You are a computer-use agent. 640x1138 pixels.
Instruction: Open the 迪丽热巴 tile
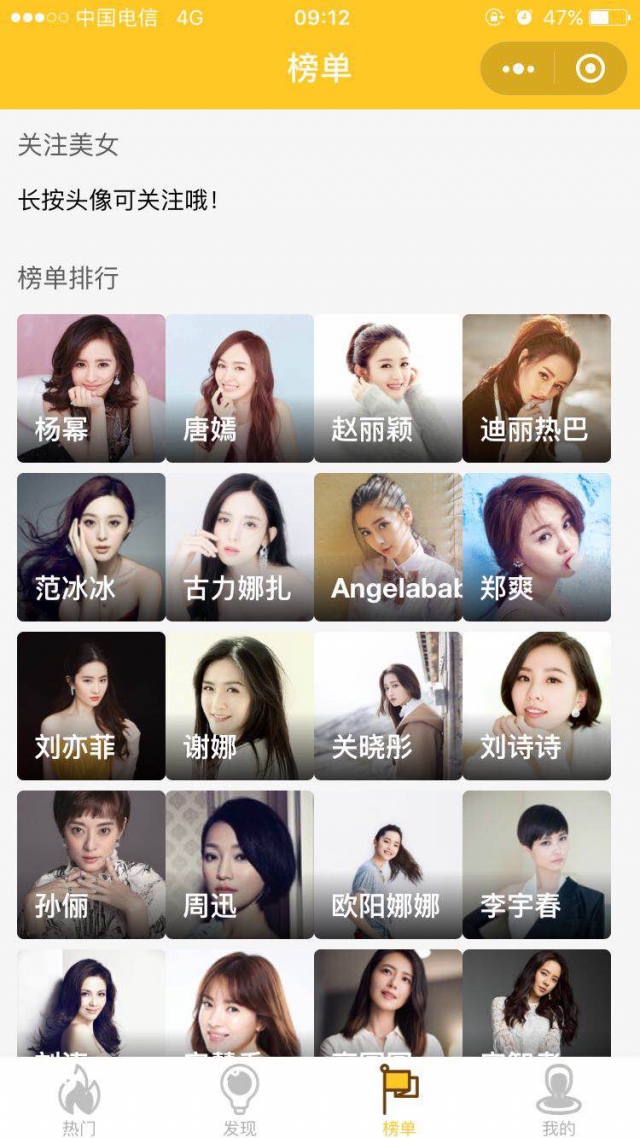[x=536, y=388]
